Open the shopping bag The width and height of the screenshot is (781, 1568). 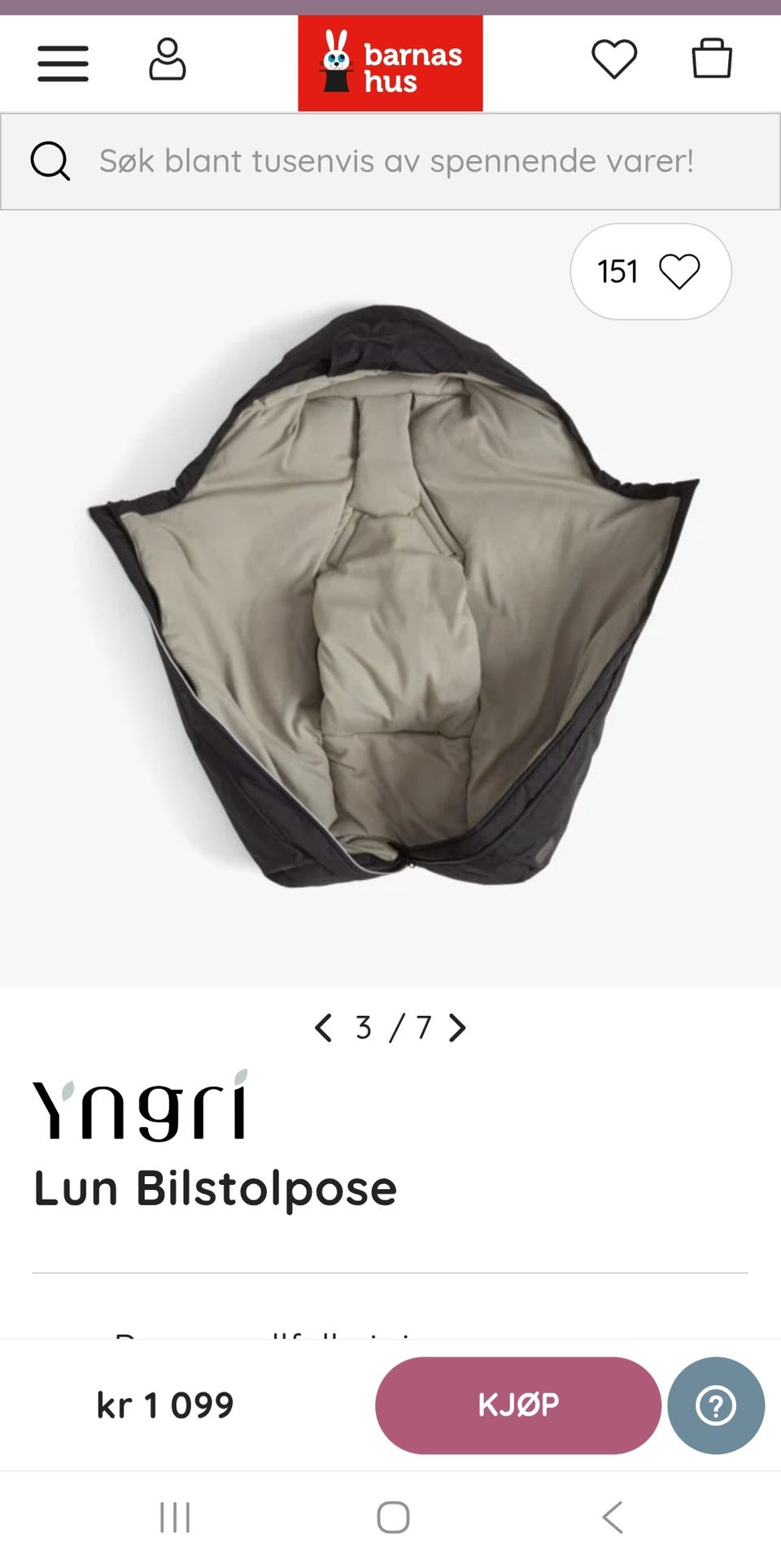[x=712, y=59]
